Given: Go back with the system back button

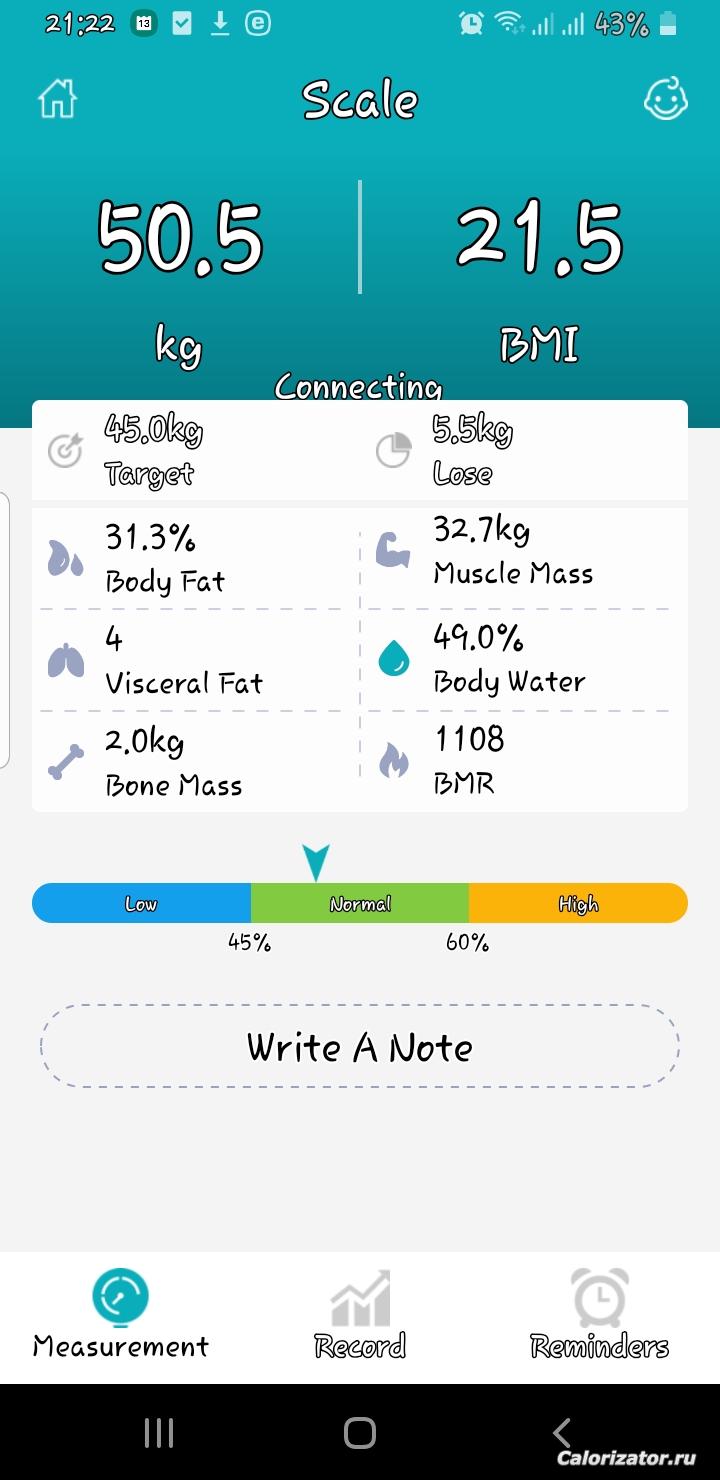Looking at the screenshot, I should [562, 1433].
